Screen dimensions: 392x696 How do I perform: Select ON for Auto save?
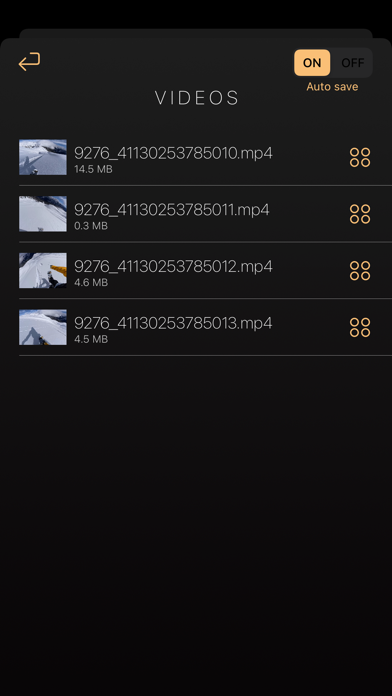coord(312,63)
